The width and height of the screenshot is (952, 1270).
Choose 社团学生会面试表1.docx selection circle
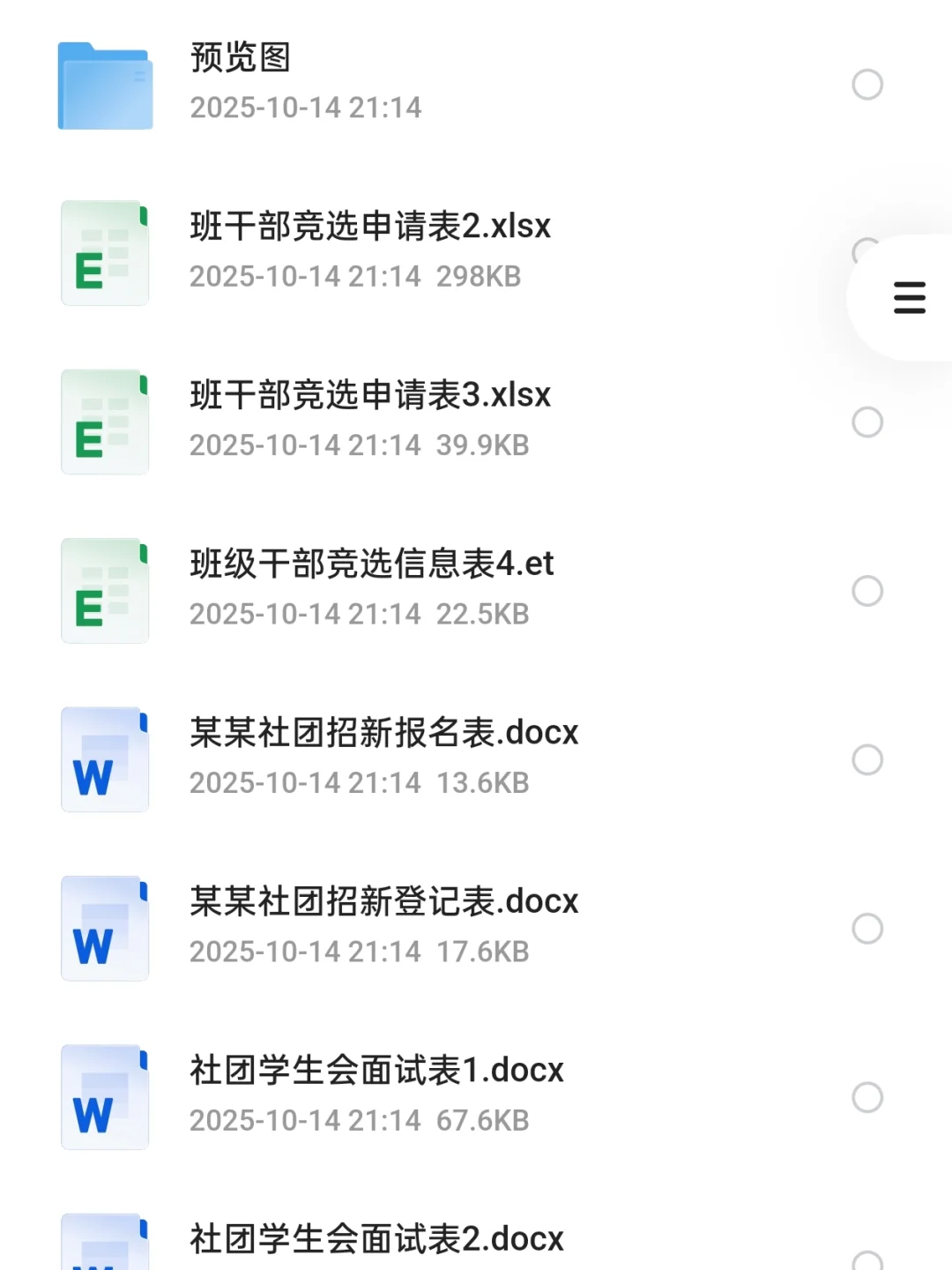point(867,1097)
